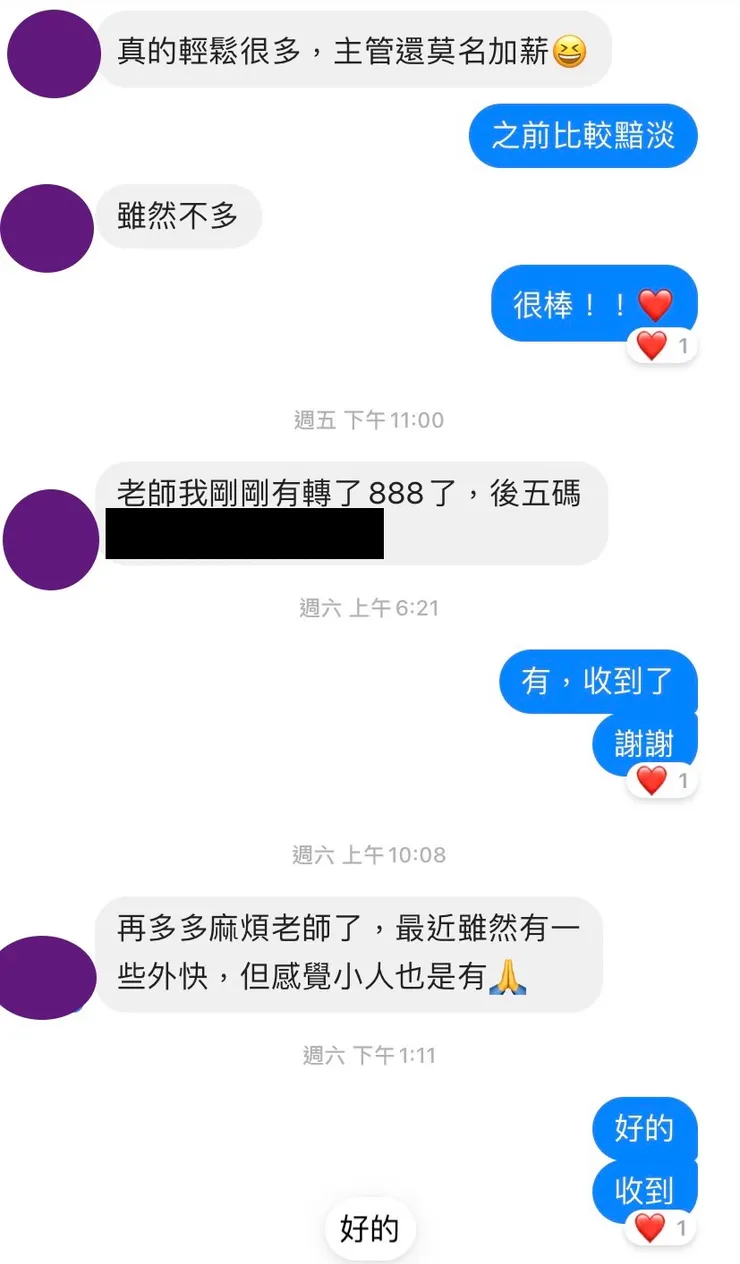
Task: Click the 雖然不多 gray message bubble
Action: (x=179, y=216)
